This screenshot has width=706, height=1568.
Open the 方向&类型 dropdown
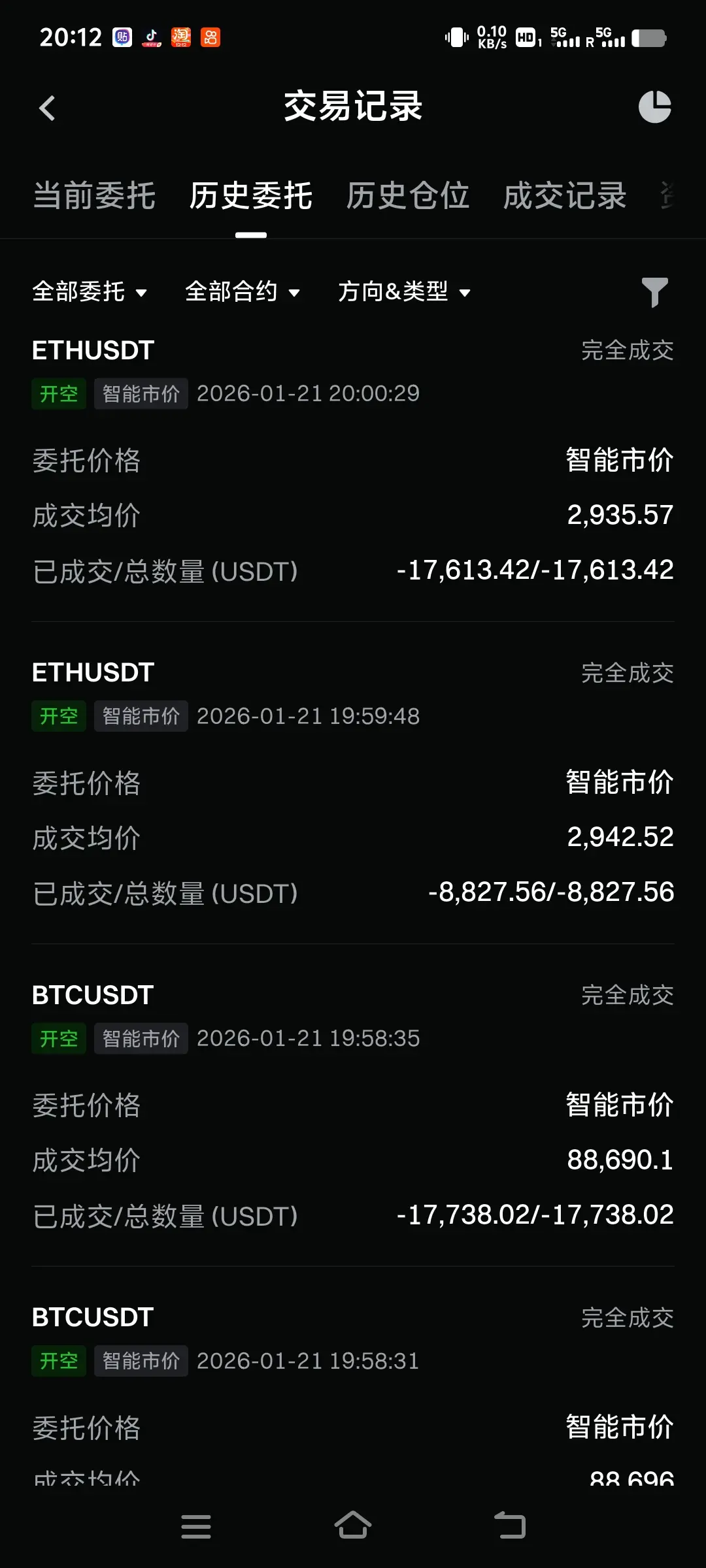(x=404, y=291)
